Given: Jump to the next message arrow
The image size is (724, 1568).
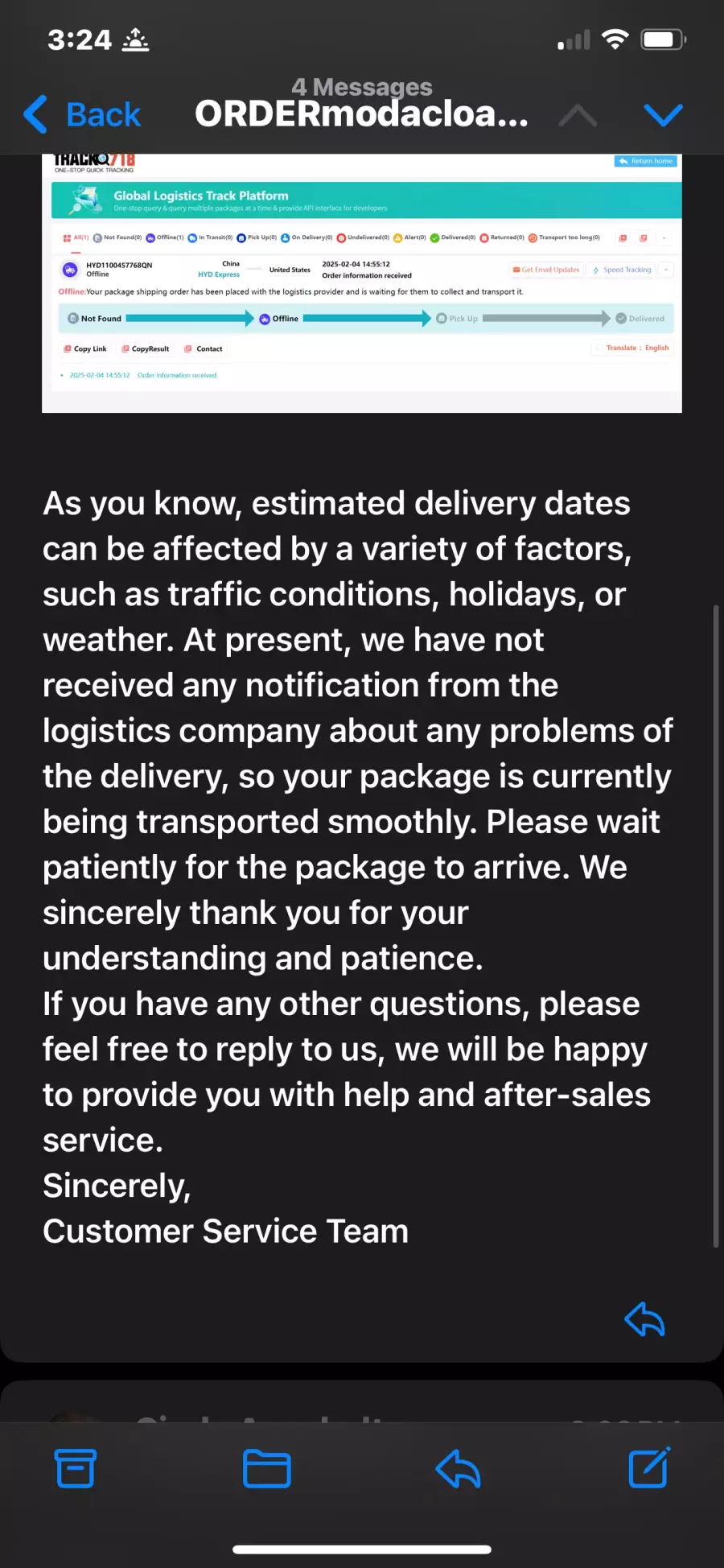Looking at the screenshot, I should coord(663,116).
